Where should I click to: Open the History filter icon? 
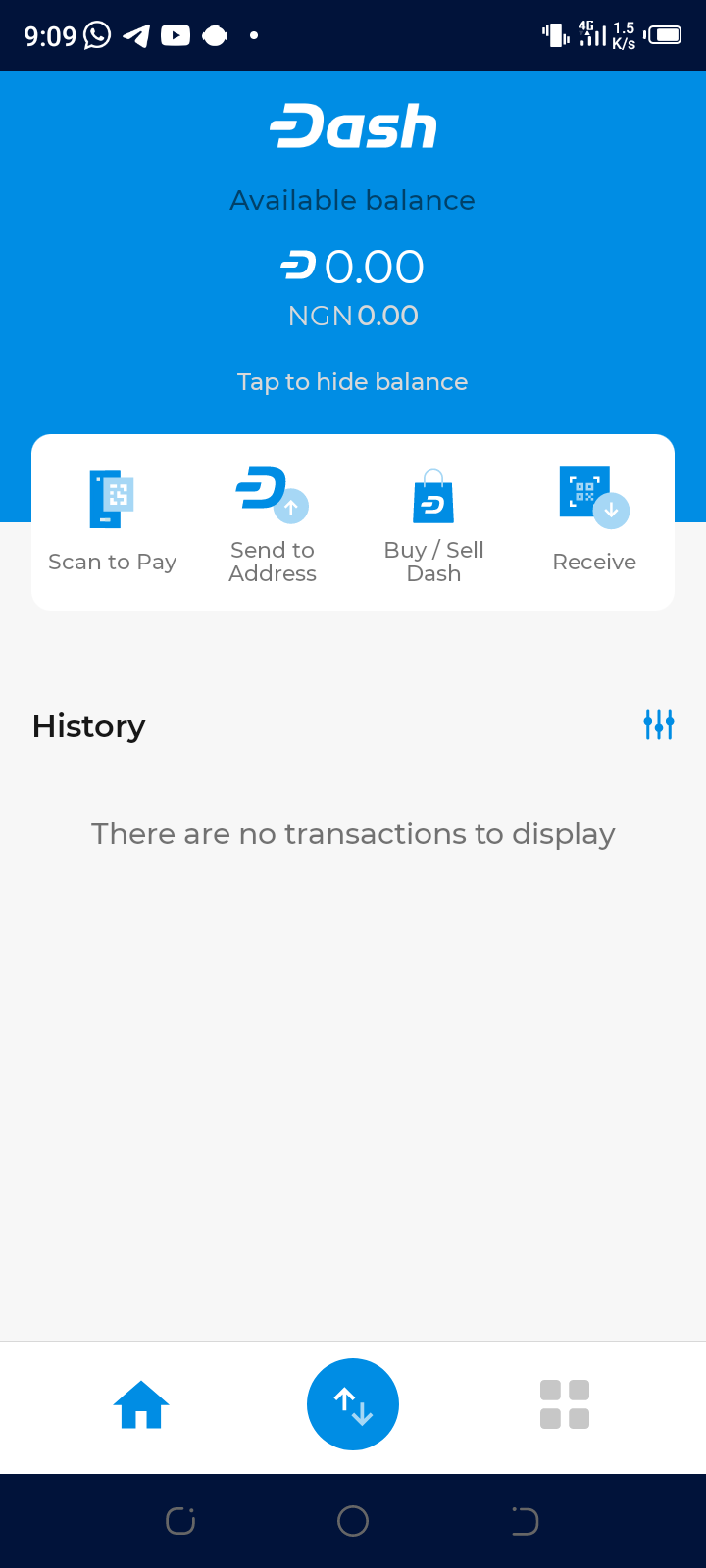pyautogui.click(x=658, y=724)
